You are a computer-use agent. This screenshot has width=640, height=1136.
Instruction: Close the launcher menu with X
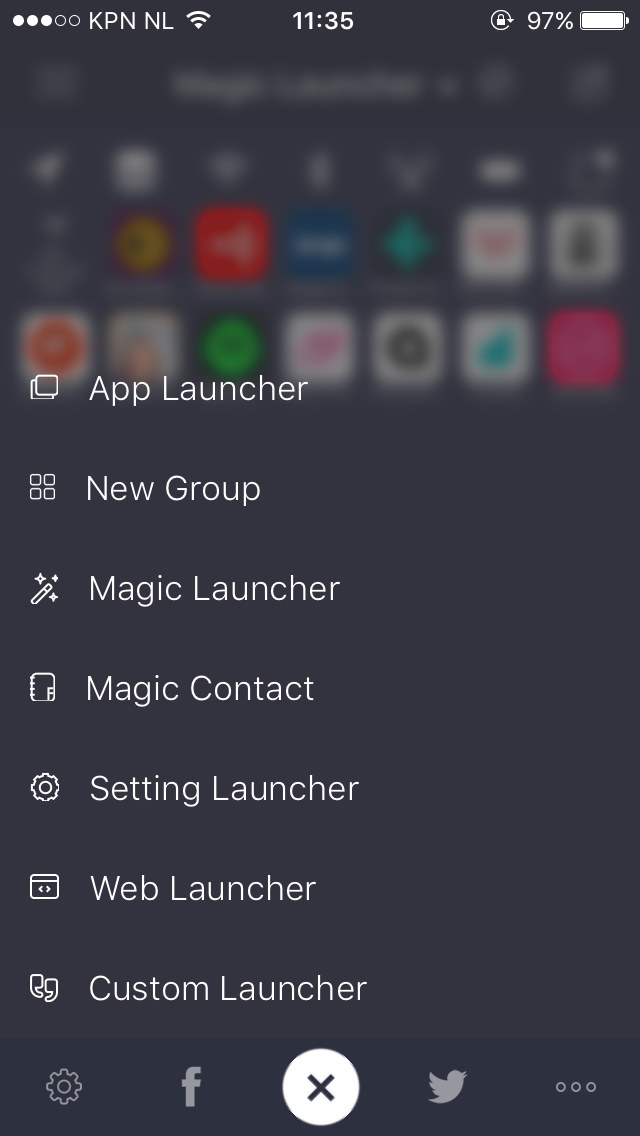coord(320,1087)
